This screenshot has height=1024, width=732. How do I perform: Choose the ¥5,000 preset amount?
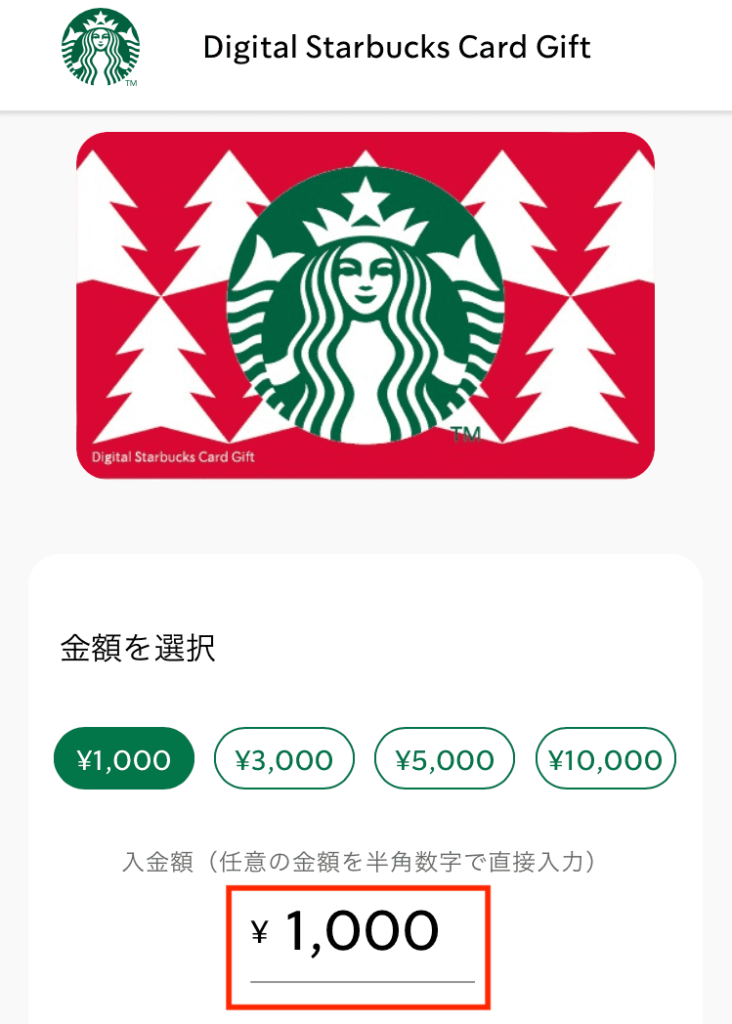444,758
